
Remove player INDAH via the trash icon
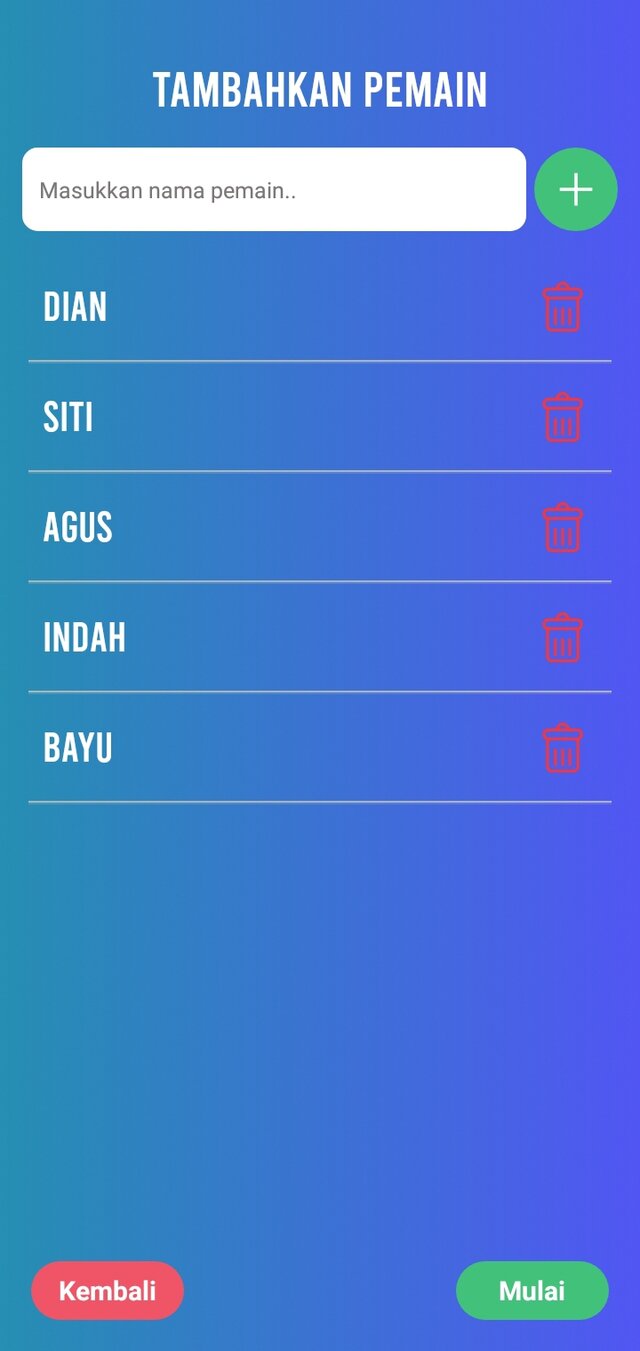[x=562, y=638]
